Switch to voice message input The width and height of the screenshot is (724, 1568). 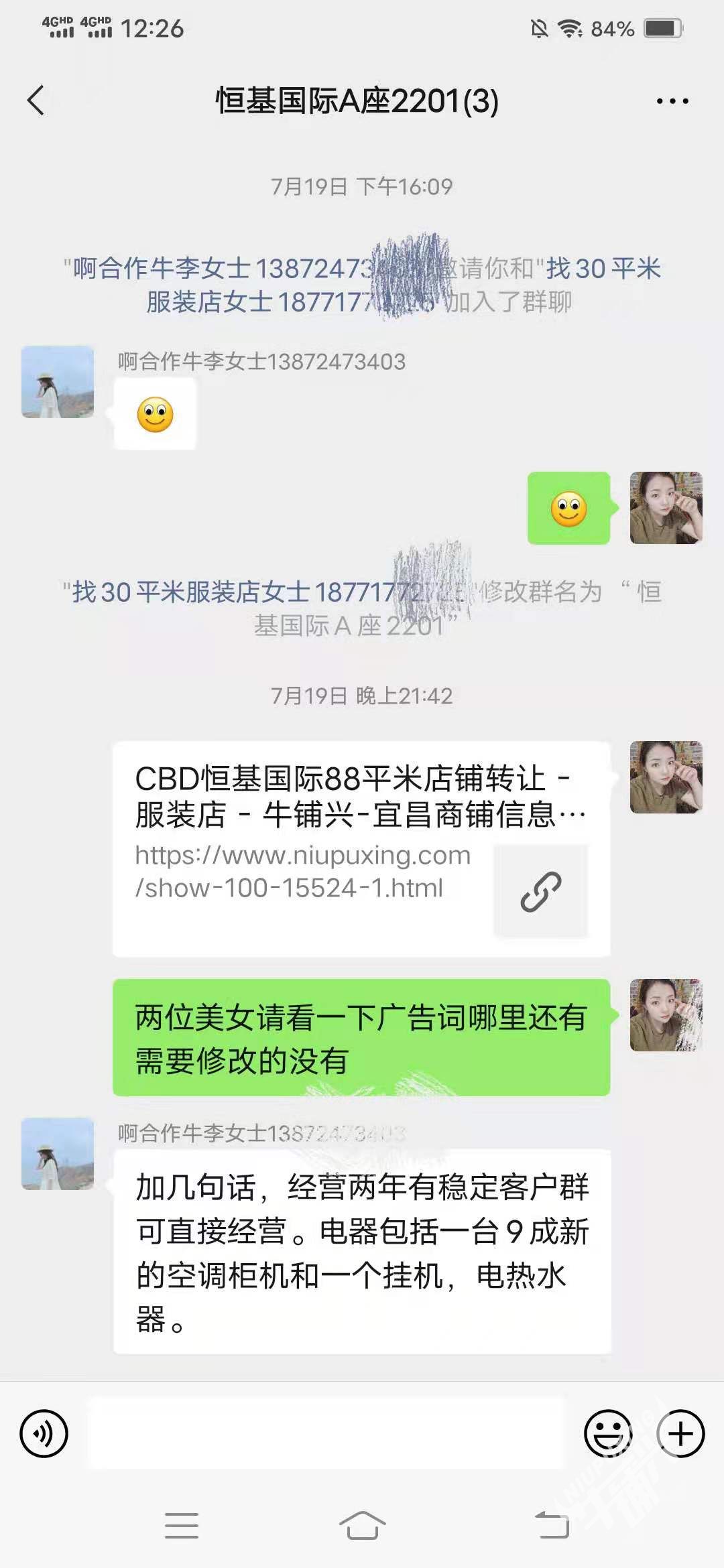(44, 1433)
